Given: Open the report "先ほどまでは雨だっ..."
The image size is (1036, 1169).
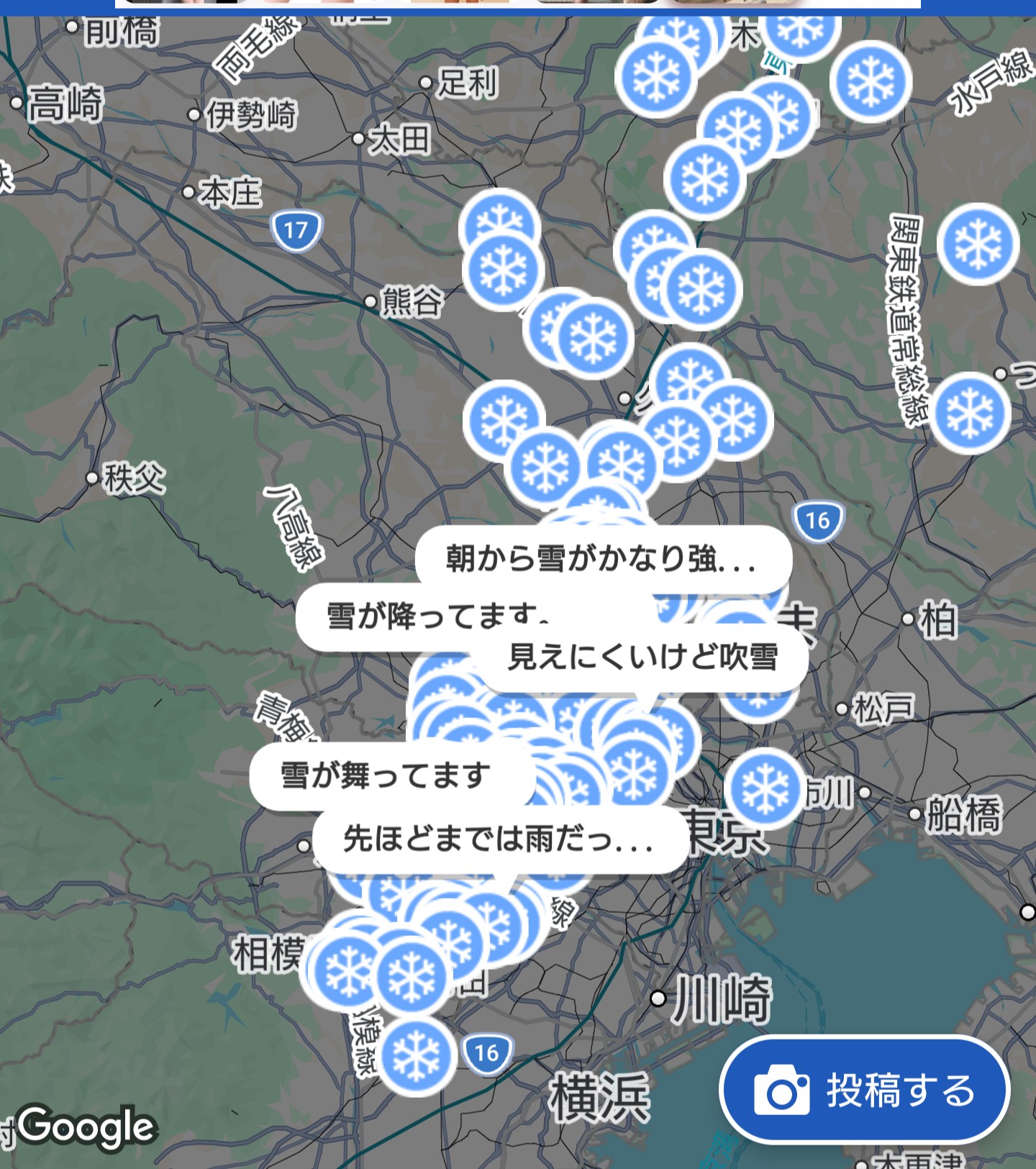Looking at the screenshot, I should pos(499,839).
